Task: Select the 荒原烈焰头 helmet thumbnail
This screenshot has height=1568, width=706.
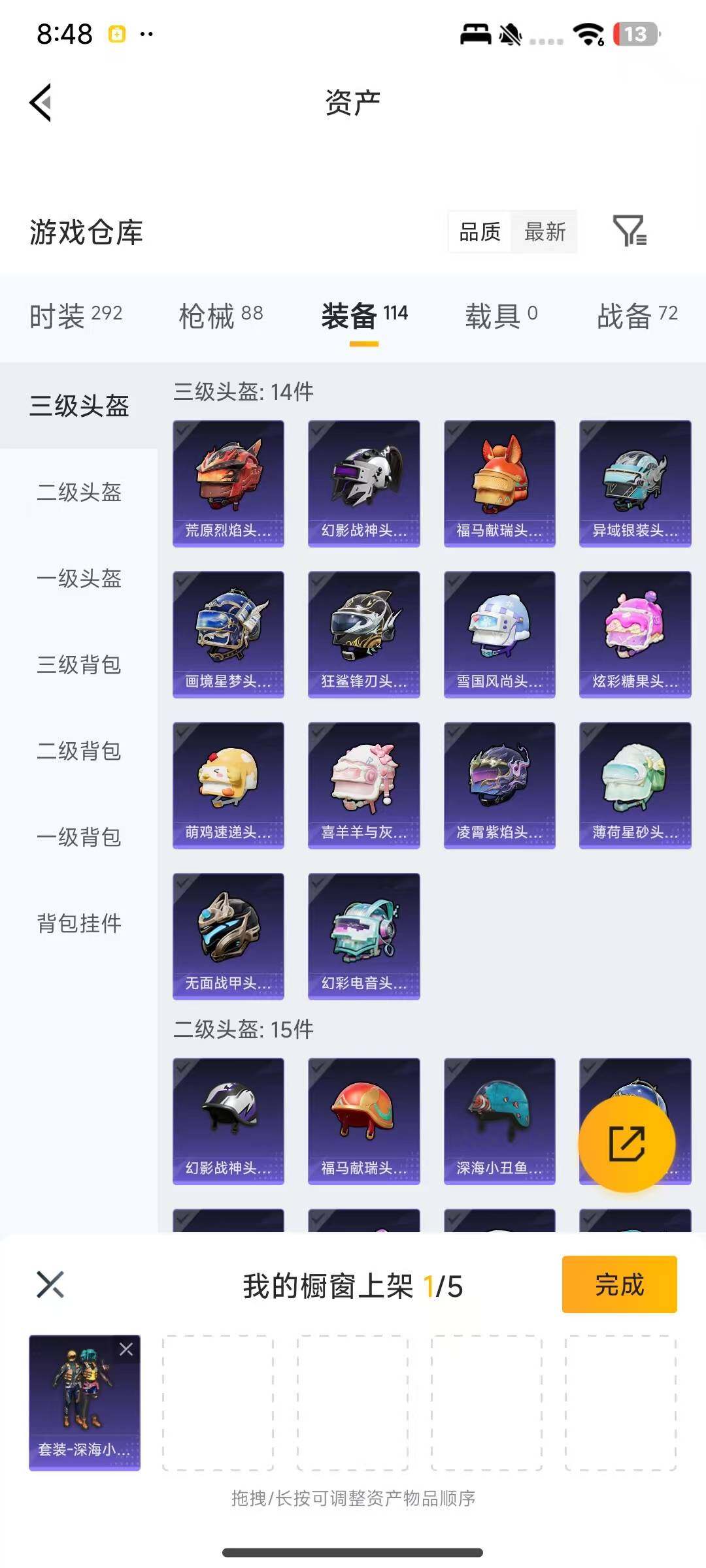Action: point(227,482)
